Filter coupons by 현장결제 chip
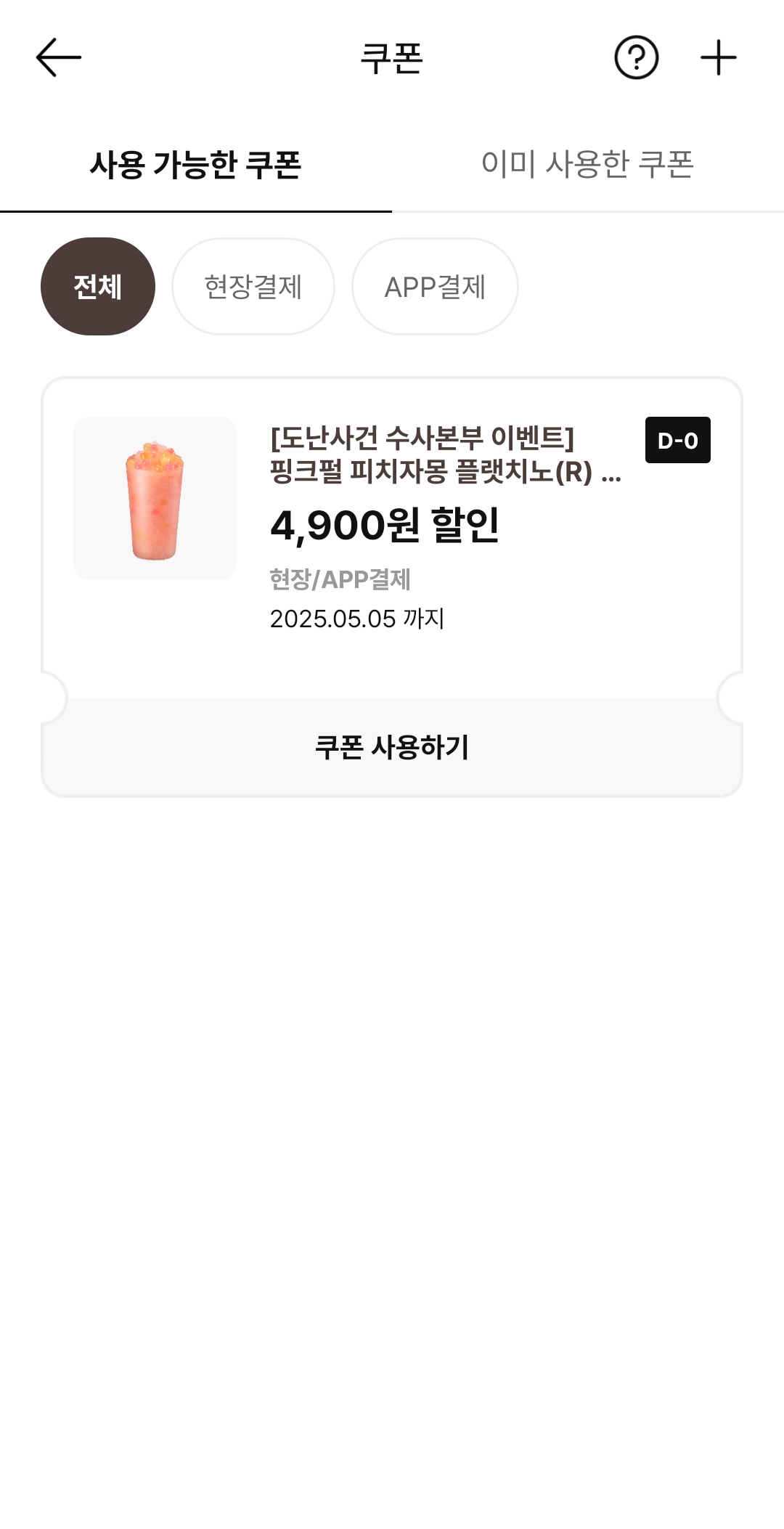The width and height of the screenshot is (784, 1529). click(x=253, y=286)
